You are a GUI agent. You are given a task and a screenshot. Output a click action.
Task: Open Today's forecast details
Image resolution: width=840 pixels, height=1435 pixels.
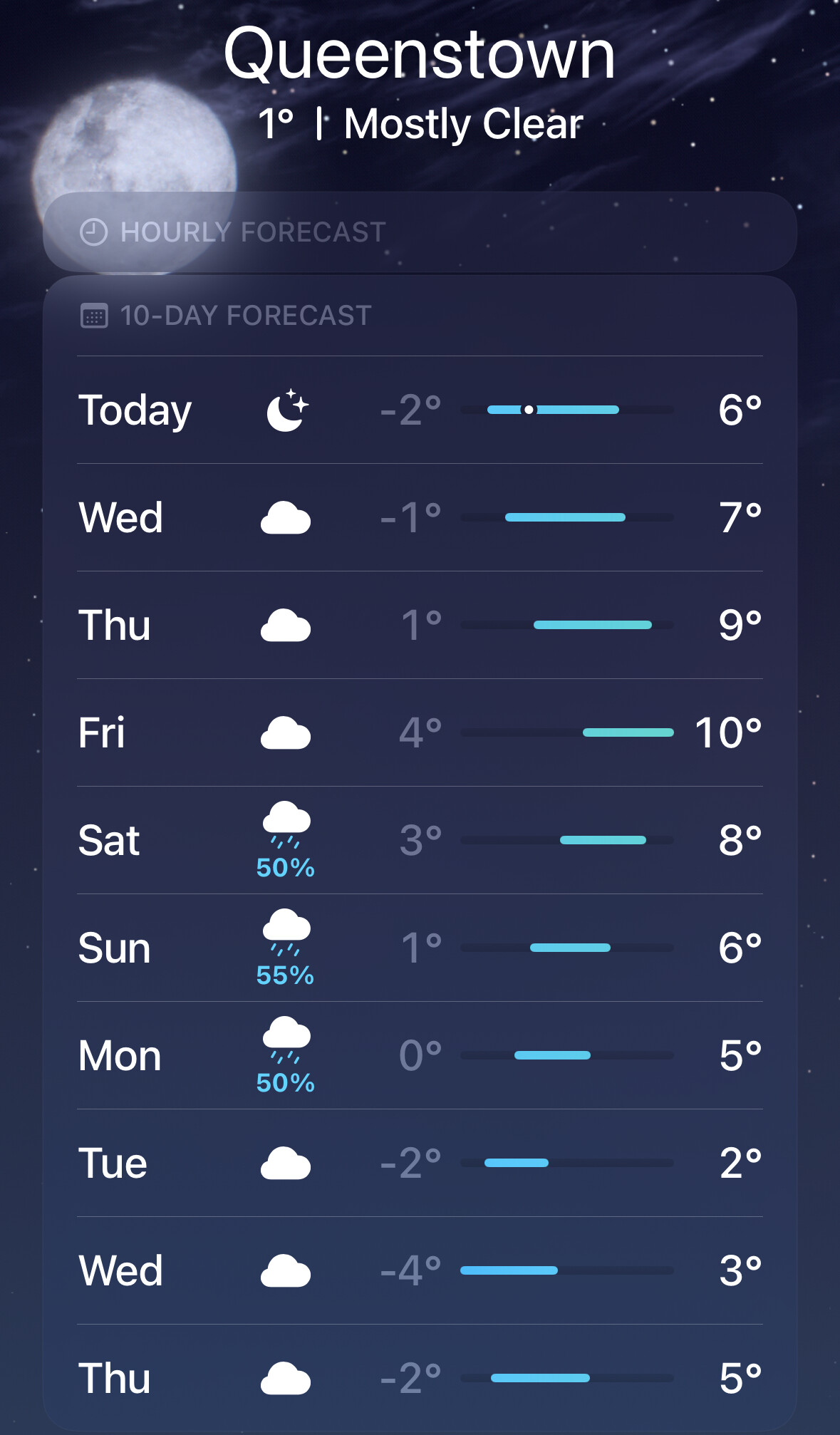[x=419, y=410]
